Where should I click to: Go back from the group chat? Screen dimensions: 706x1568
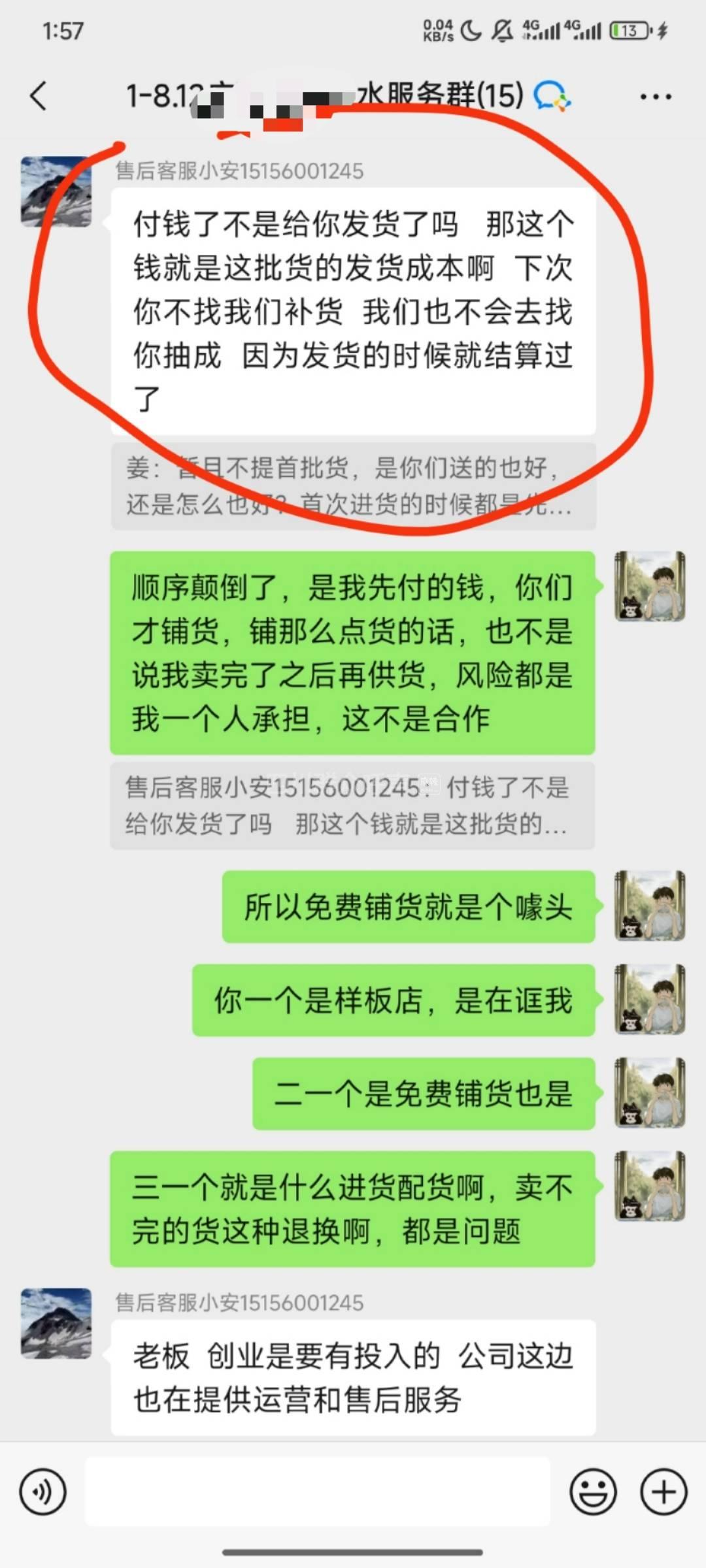pos(39,96)
